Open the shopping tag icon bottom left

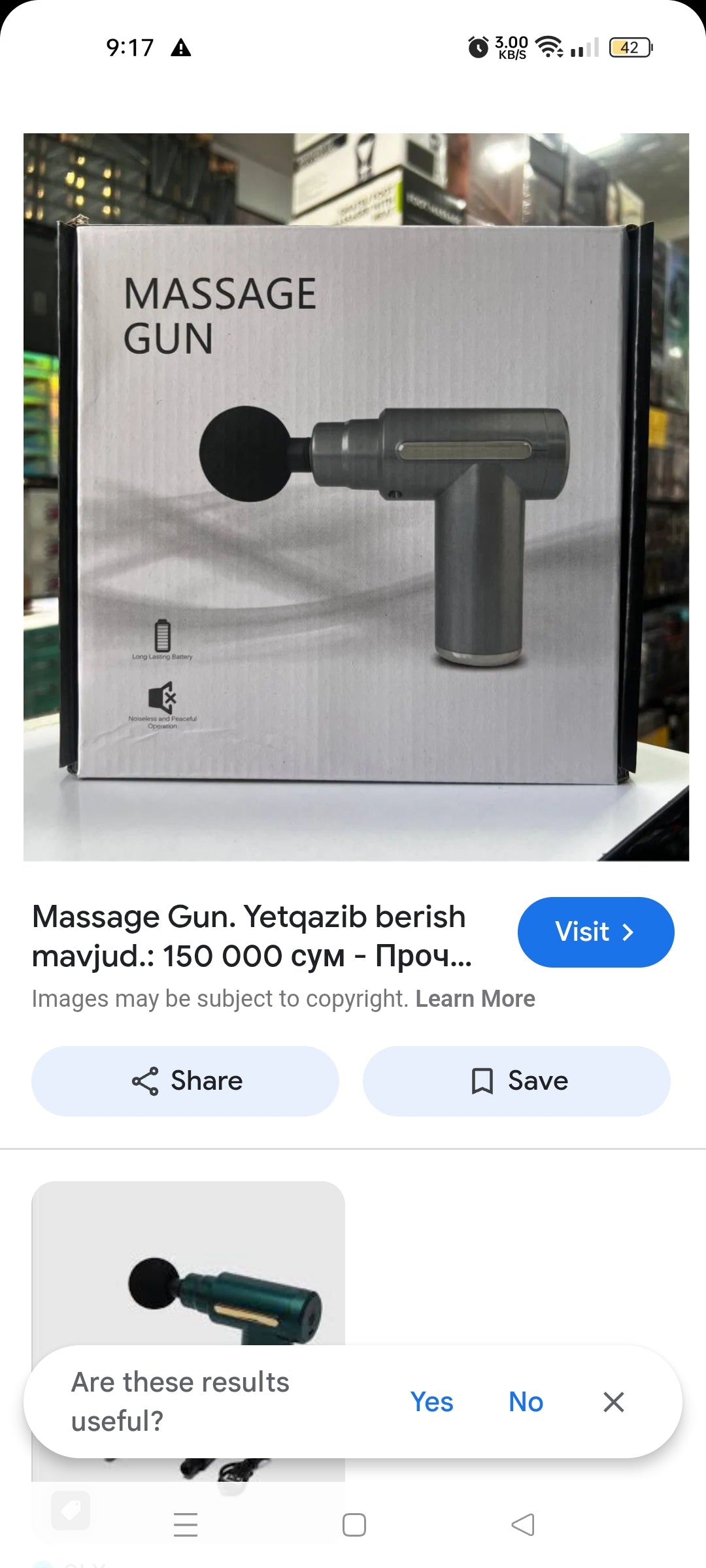point(71,1511)
